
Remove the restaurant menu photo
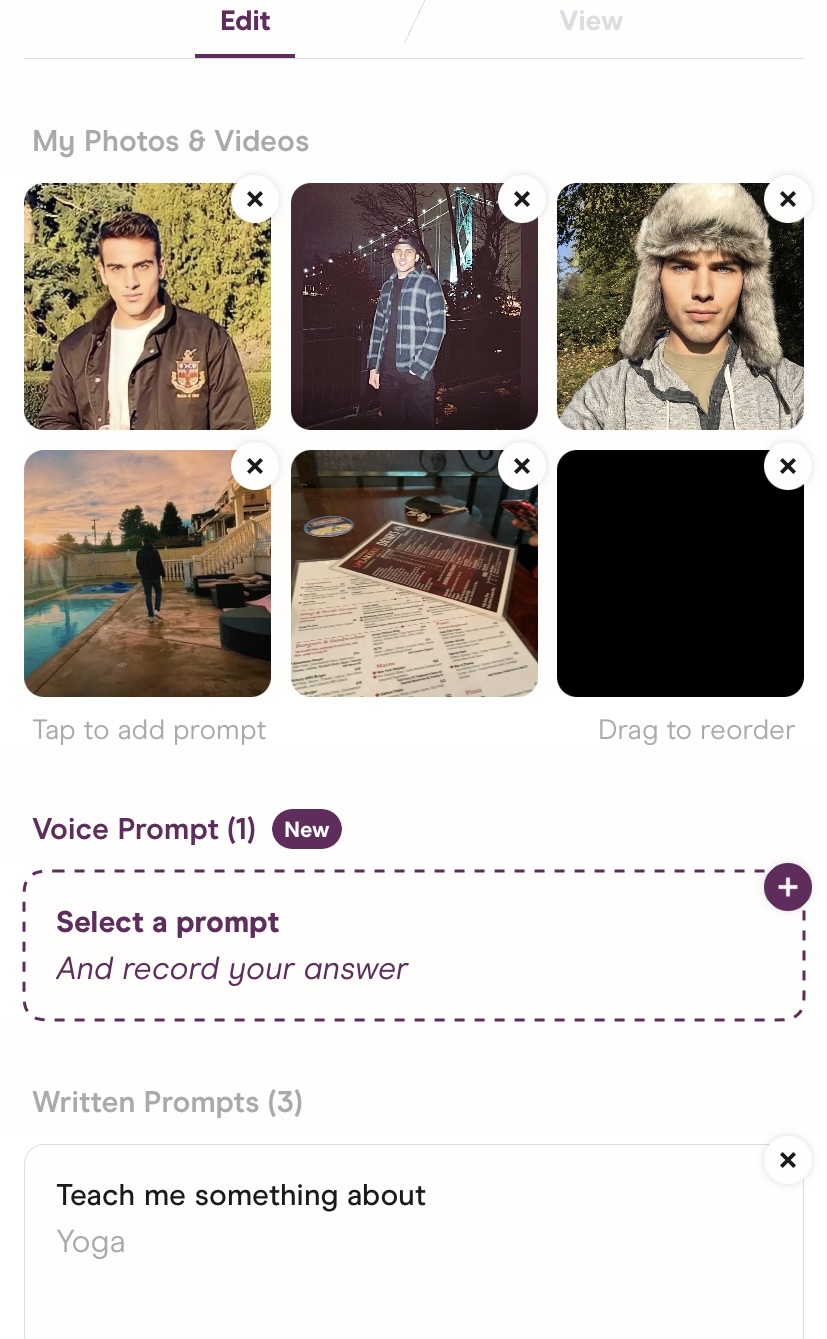click(x=522, y=466)
